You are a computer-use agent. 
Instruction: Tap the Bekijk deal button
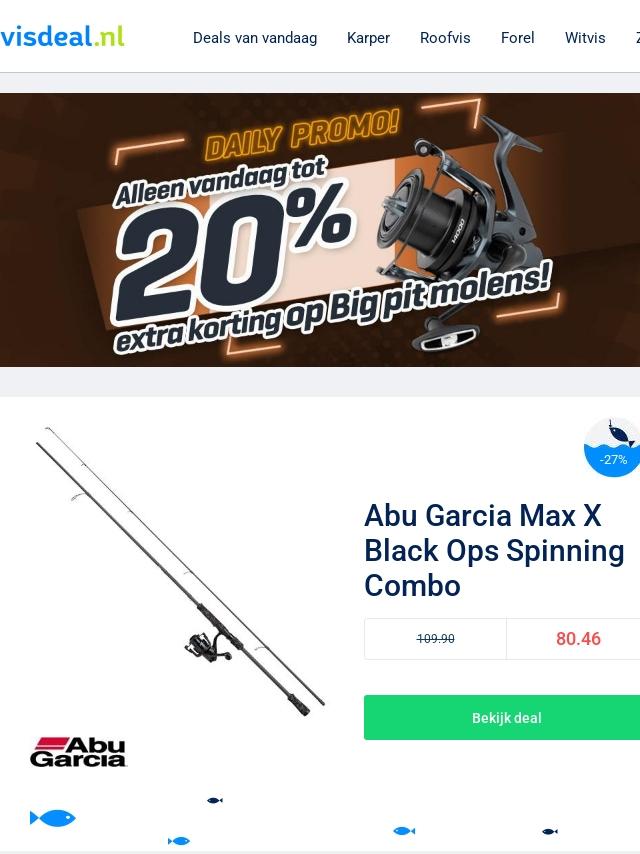505,718
